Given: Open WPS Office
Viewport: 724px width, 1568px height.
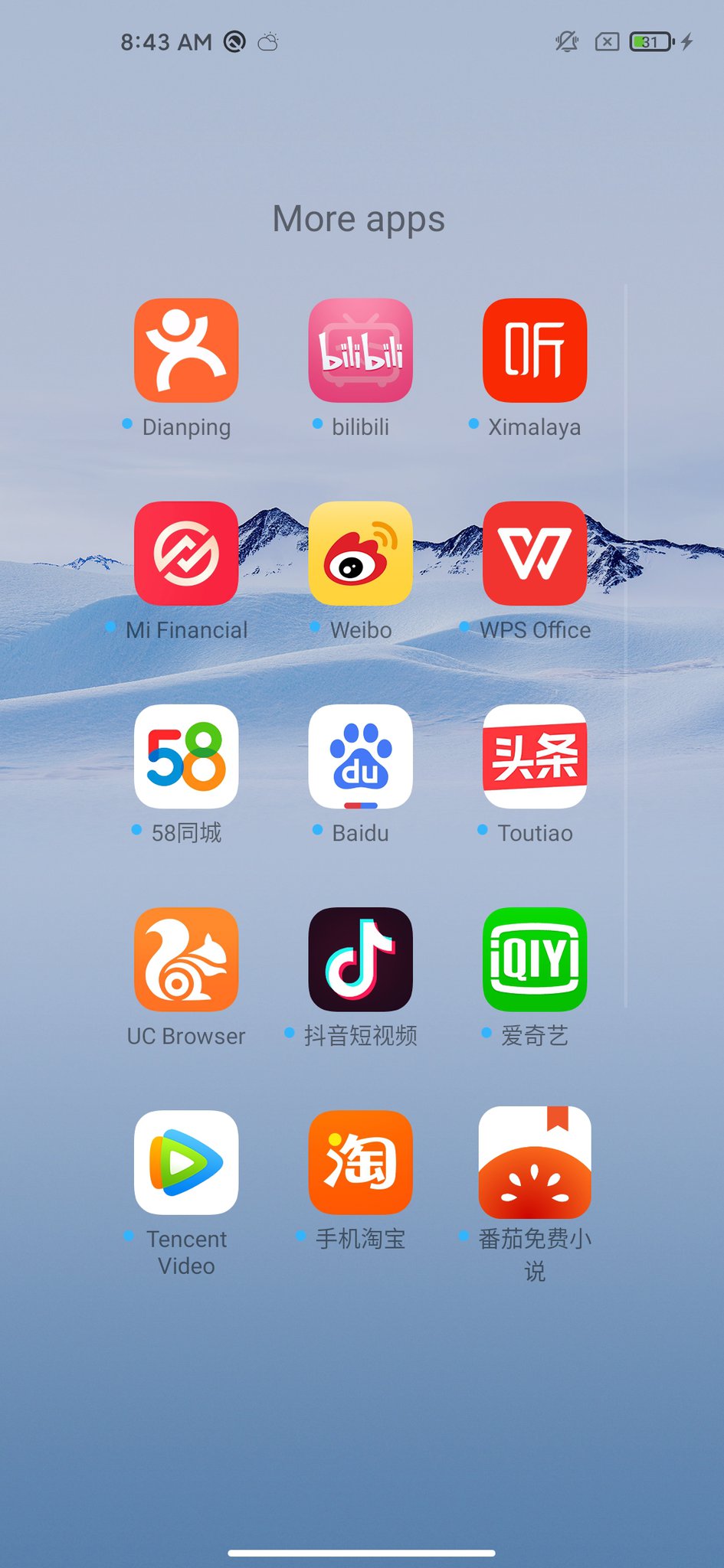Looking at the screenshot, I should 535,554.
